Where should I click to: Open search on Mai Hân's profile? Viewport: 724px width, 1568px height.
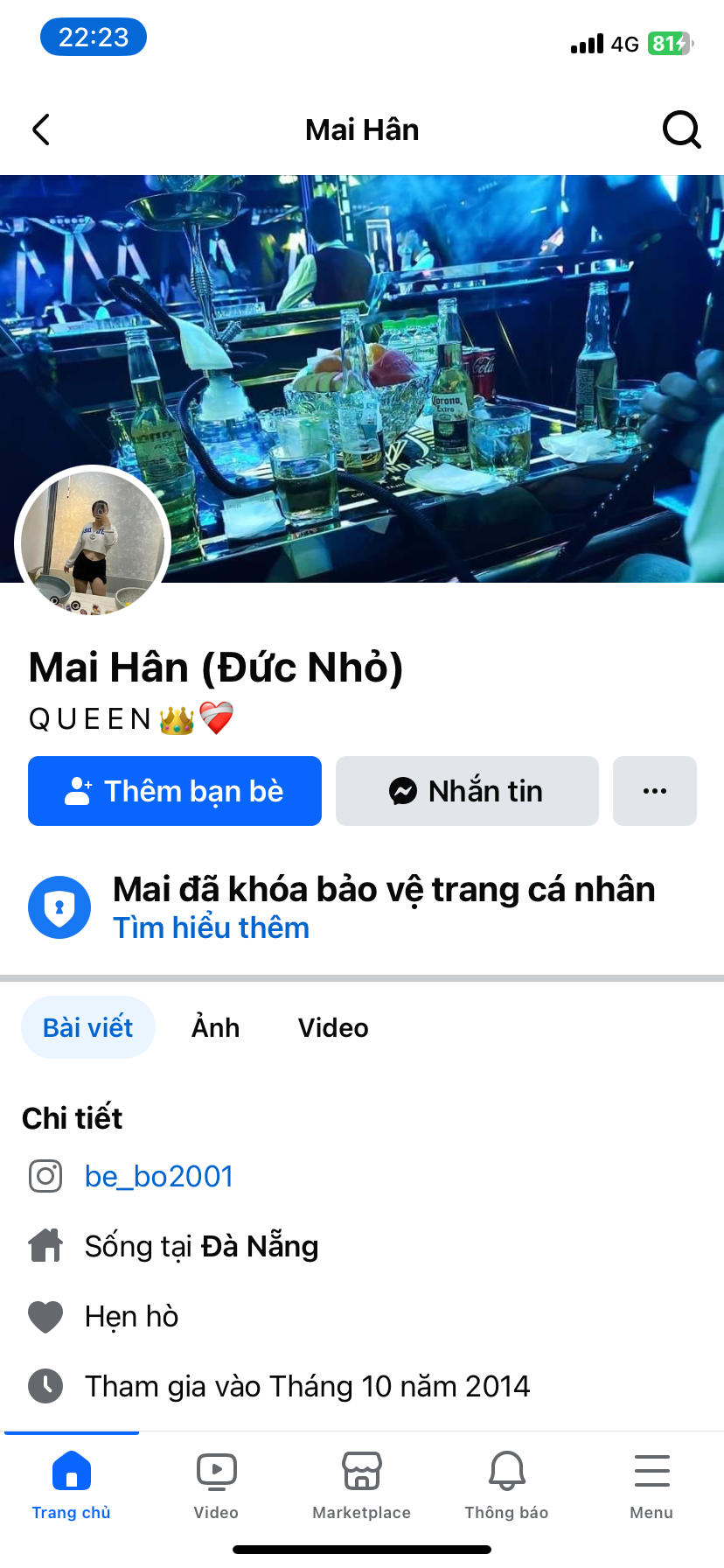click(x=681, y=129)
